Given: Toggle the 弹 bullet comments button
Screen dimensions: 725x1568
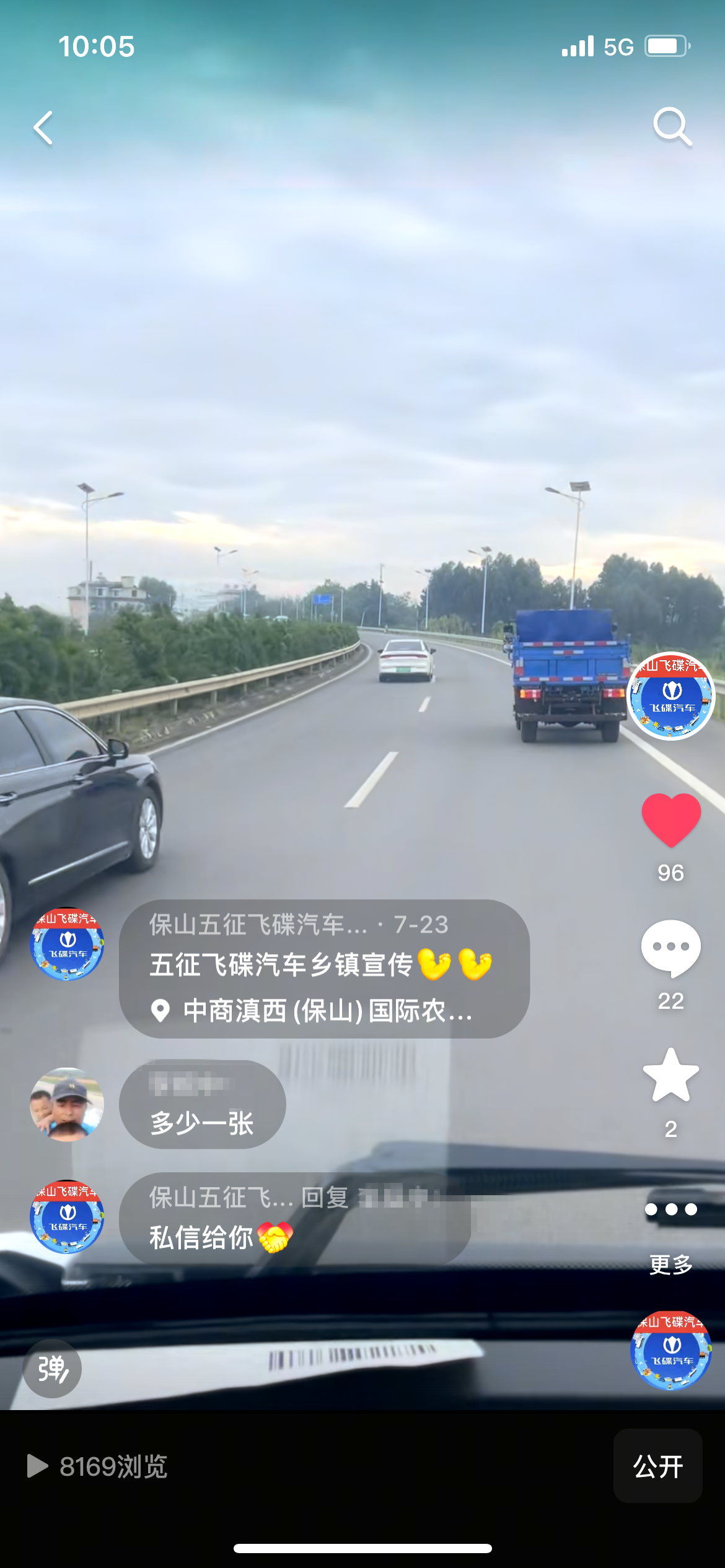Looking at the screenshot, I should click(x=52, y=1369).
